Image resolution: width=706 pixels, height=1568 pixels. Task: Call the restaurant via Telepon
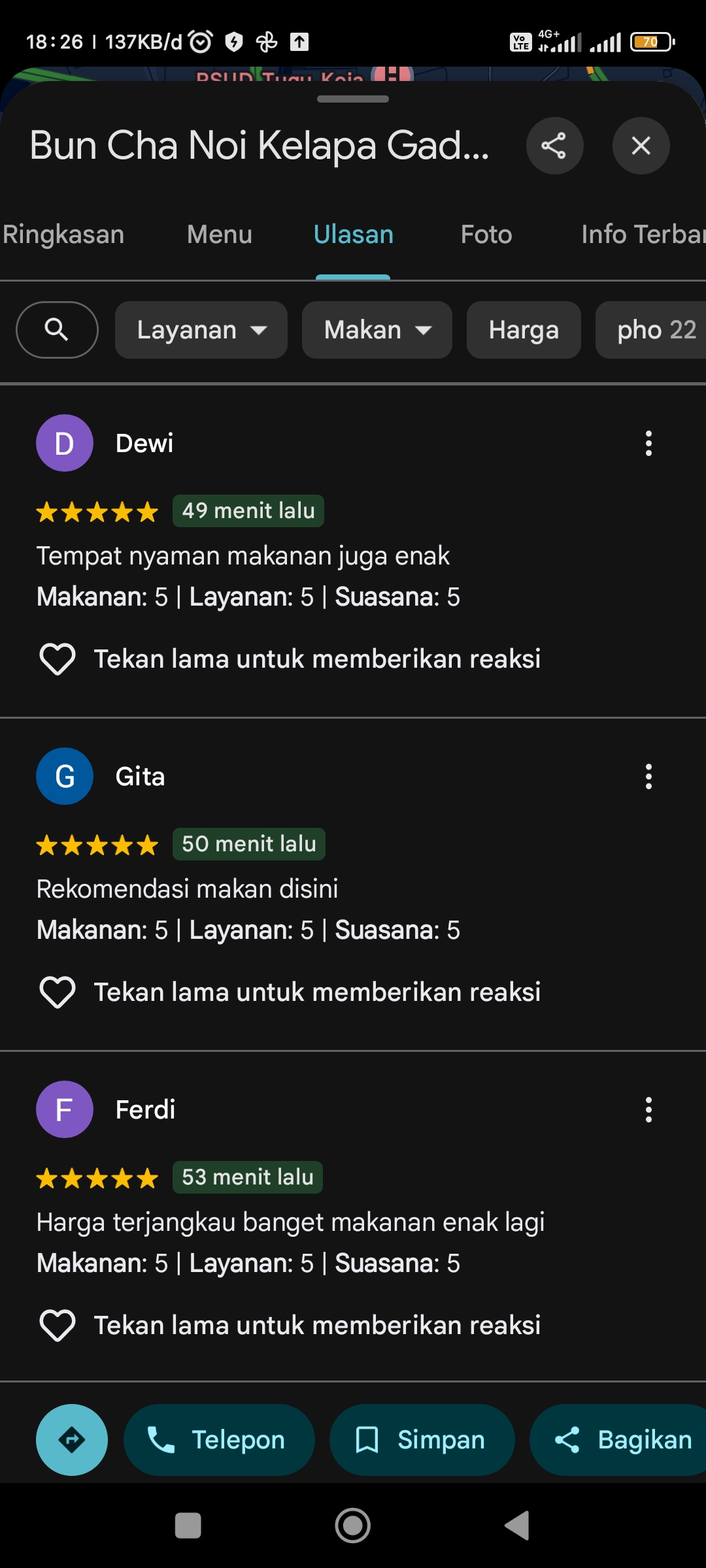click(219, 1440)
